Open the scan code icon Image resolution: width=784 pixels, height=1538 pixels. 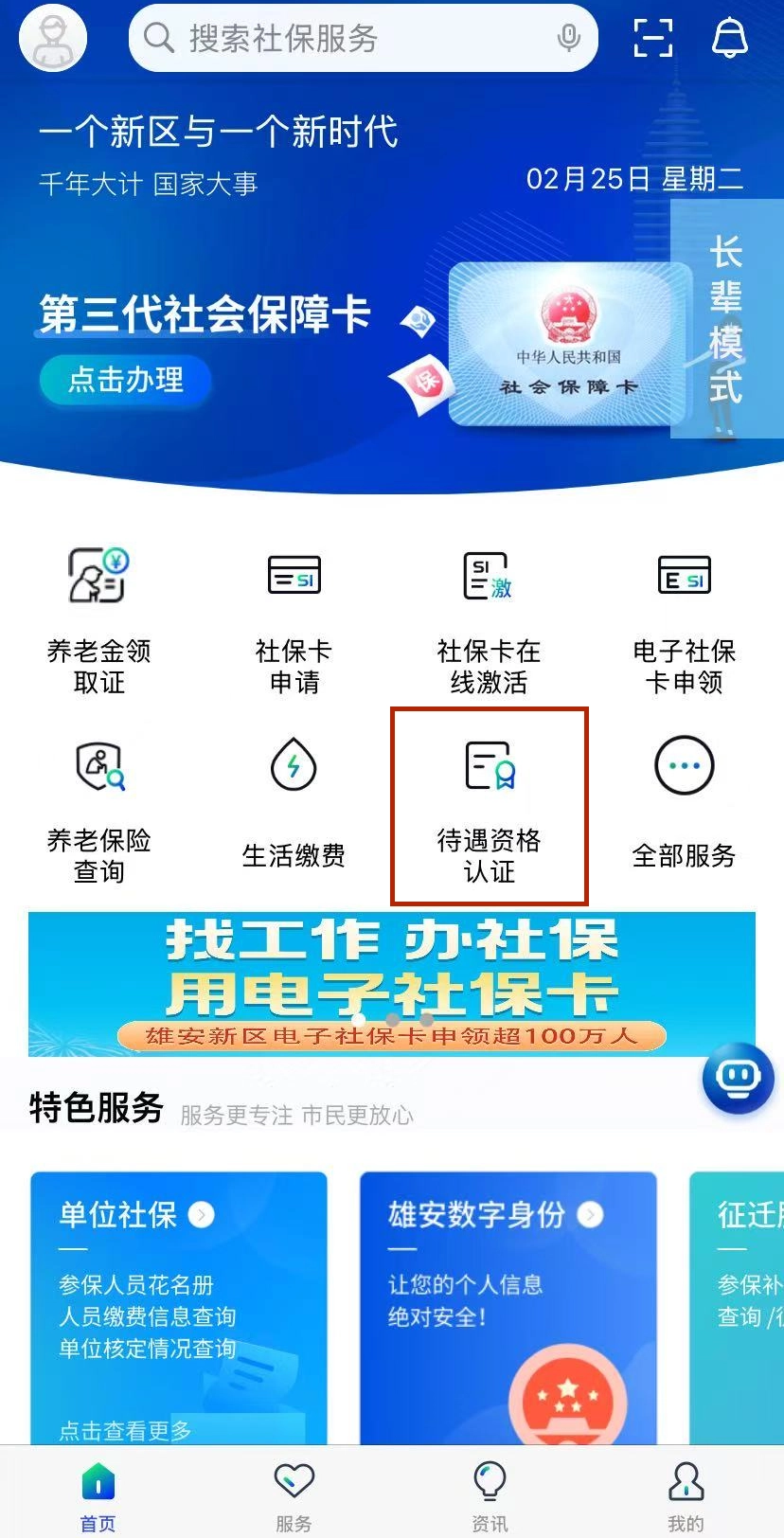click(x=652, y=39)
